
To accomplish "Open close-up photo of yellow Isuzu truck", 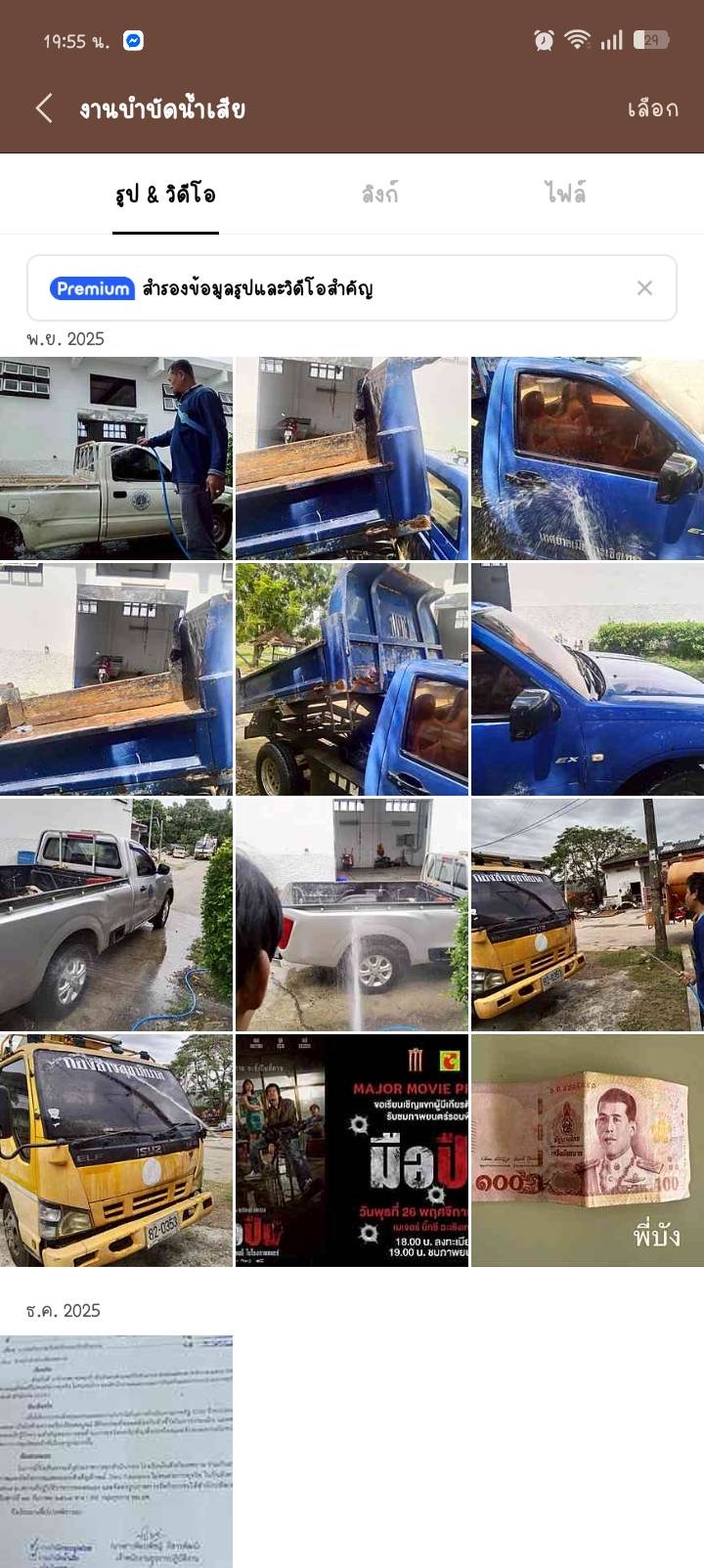I will tap(116, 1151).
